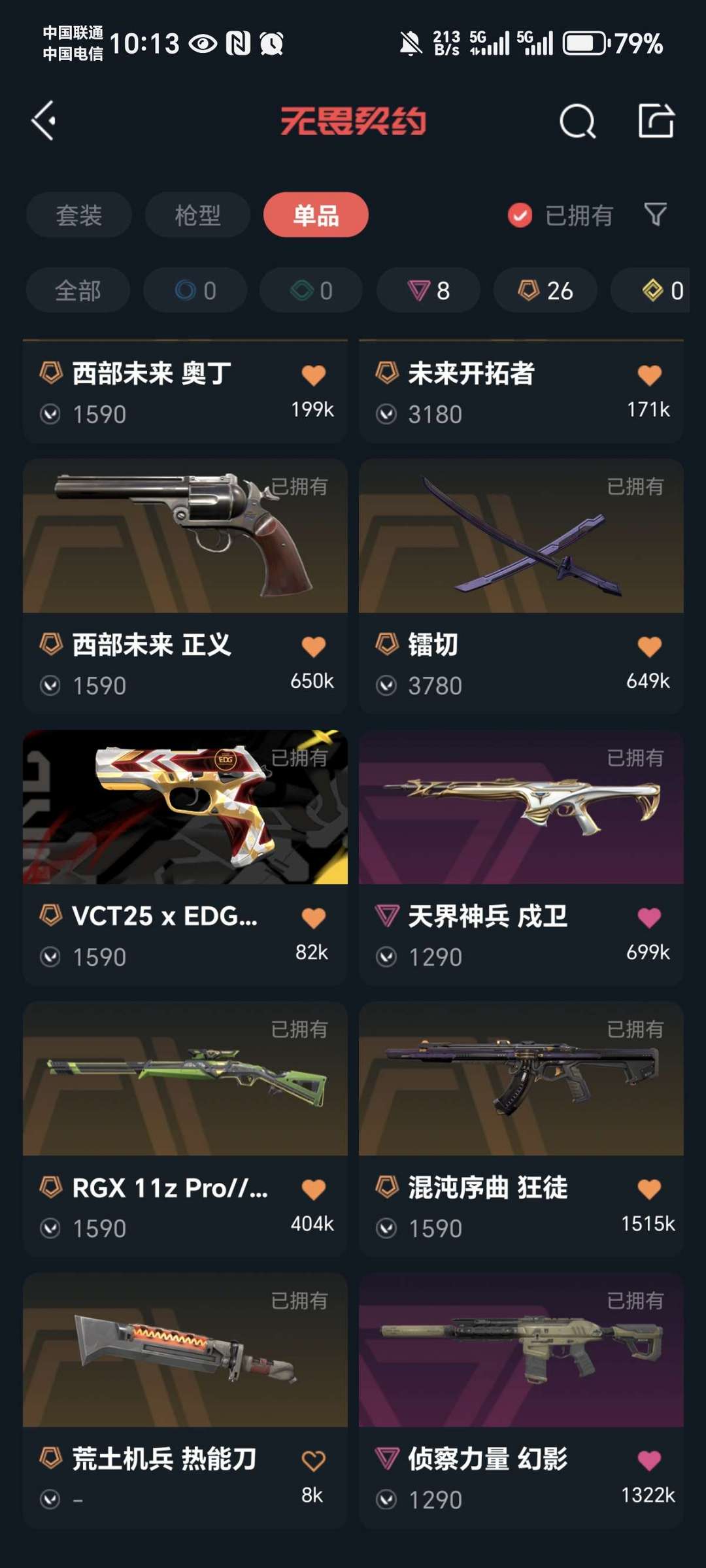Image resolution: width=706 pixels, height=1568 pixels.
Task: Unlike the 侦察力量 幻影 skin heart
Action: [x=649, y=1461]
